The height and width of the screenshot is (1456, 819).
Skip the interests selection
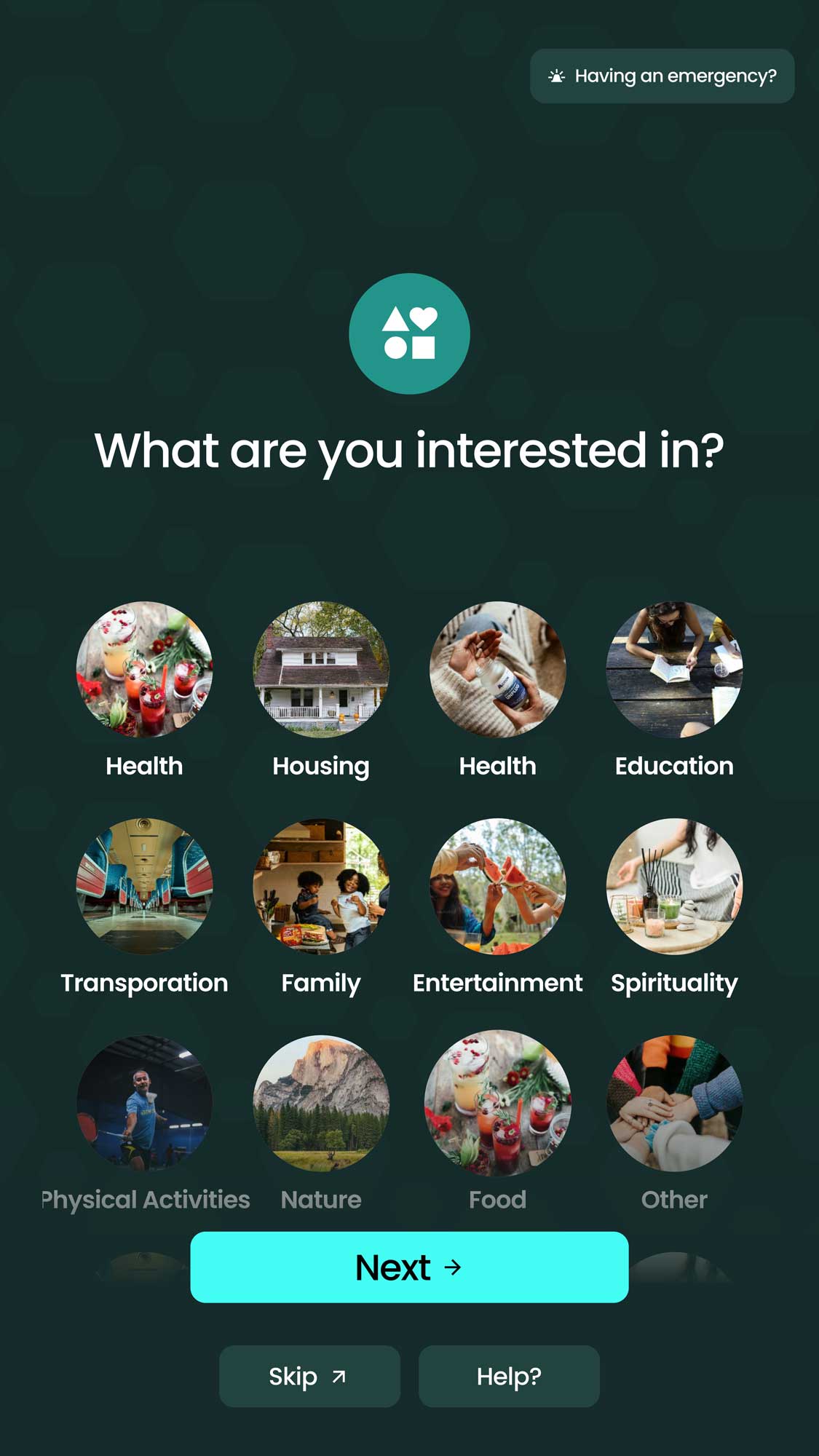tap(309, 1377)
